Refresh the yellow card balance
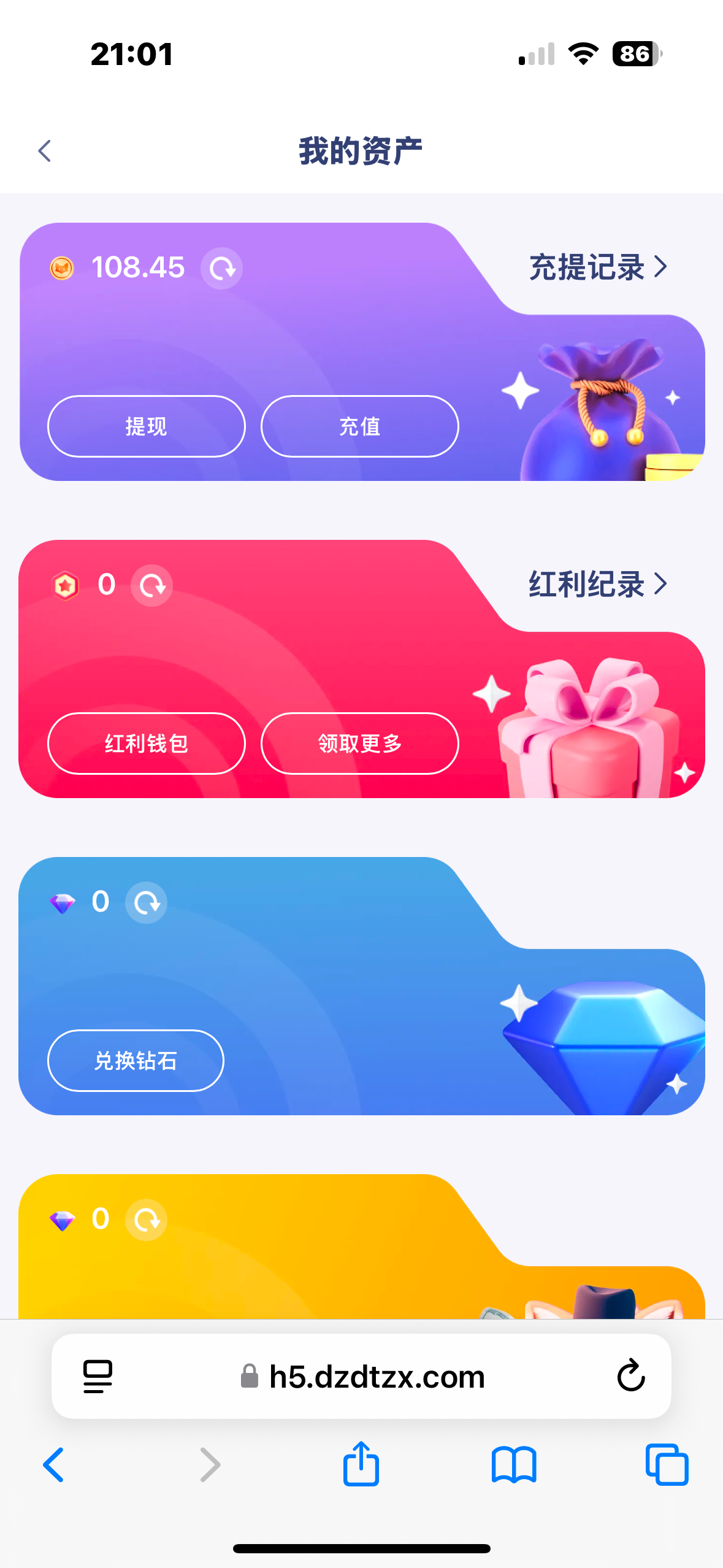Image resolution: width=723 pixels, height=1568 pixels. pyautogui.click(x=146, y=1220)
